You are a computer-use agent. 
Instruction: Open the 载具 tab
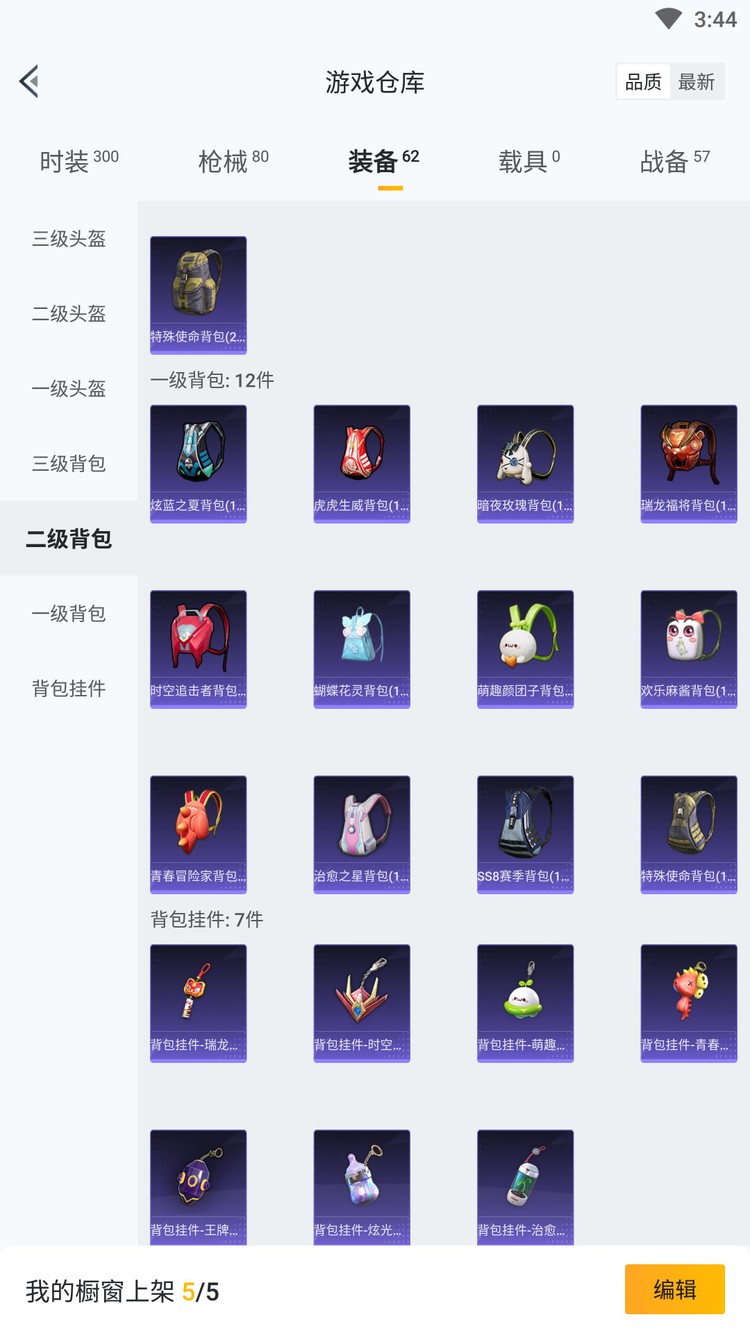tap(528, 161)
